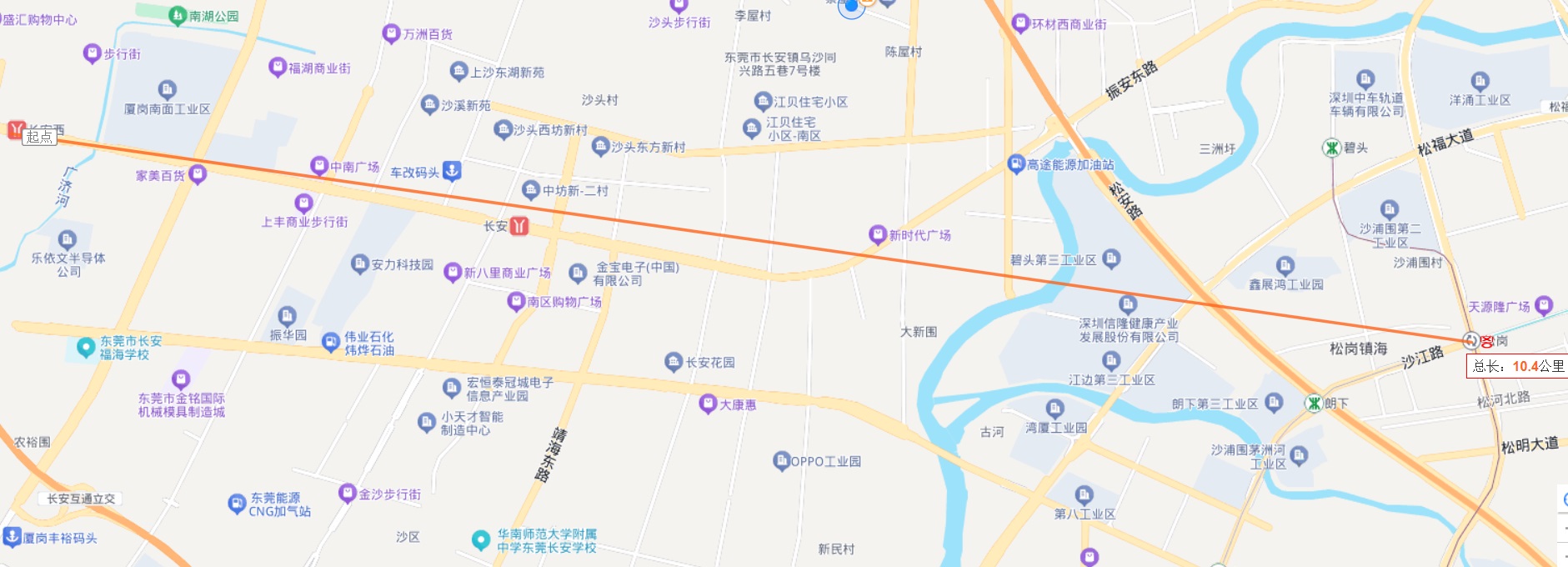
Task: Select the 高途能源加油站 gas station marker
Action: (1016, 164)
